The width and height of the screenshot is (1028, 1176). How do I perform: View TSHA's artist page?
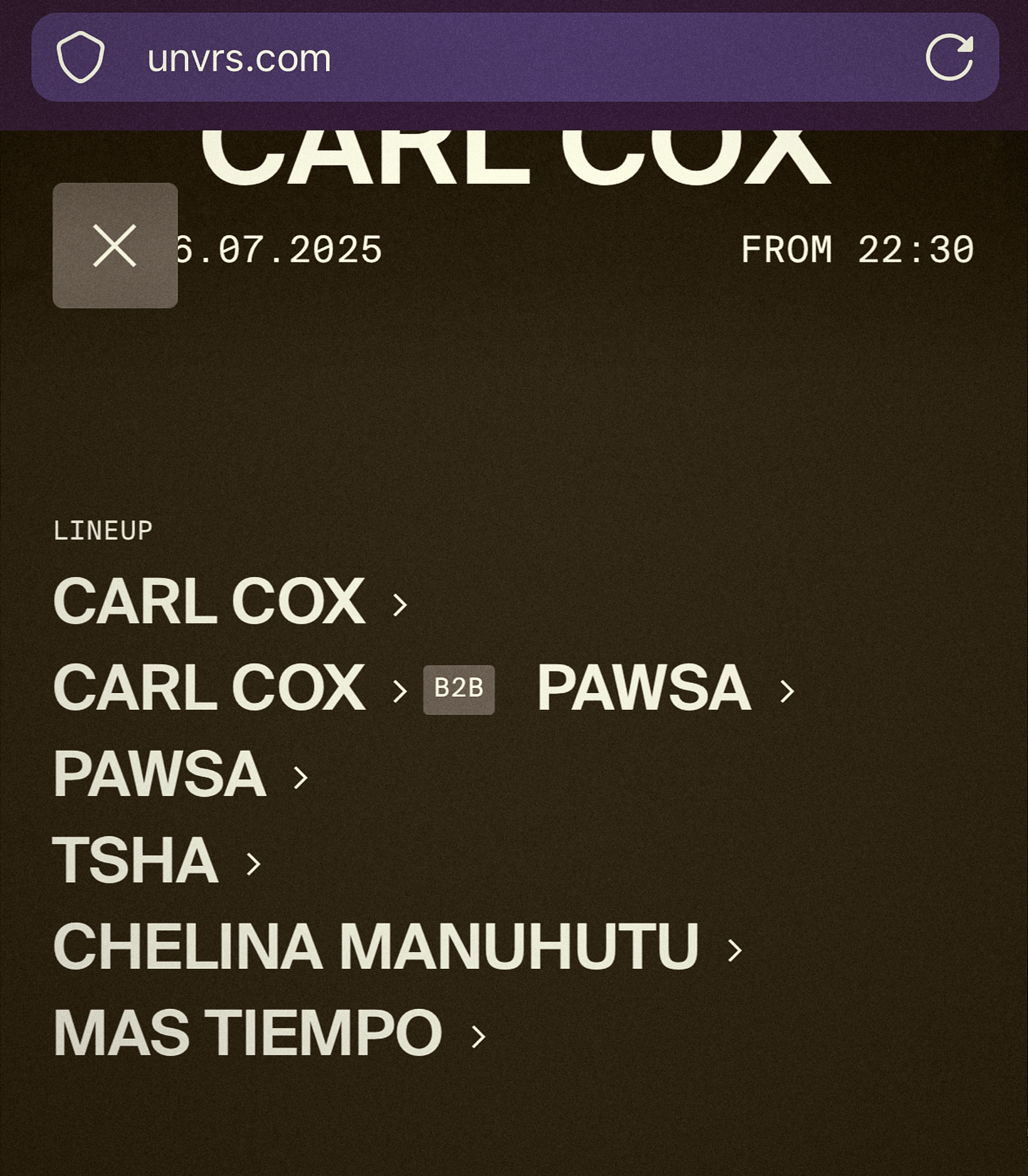(x=156, y=861)
